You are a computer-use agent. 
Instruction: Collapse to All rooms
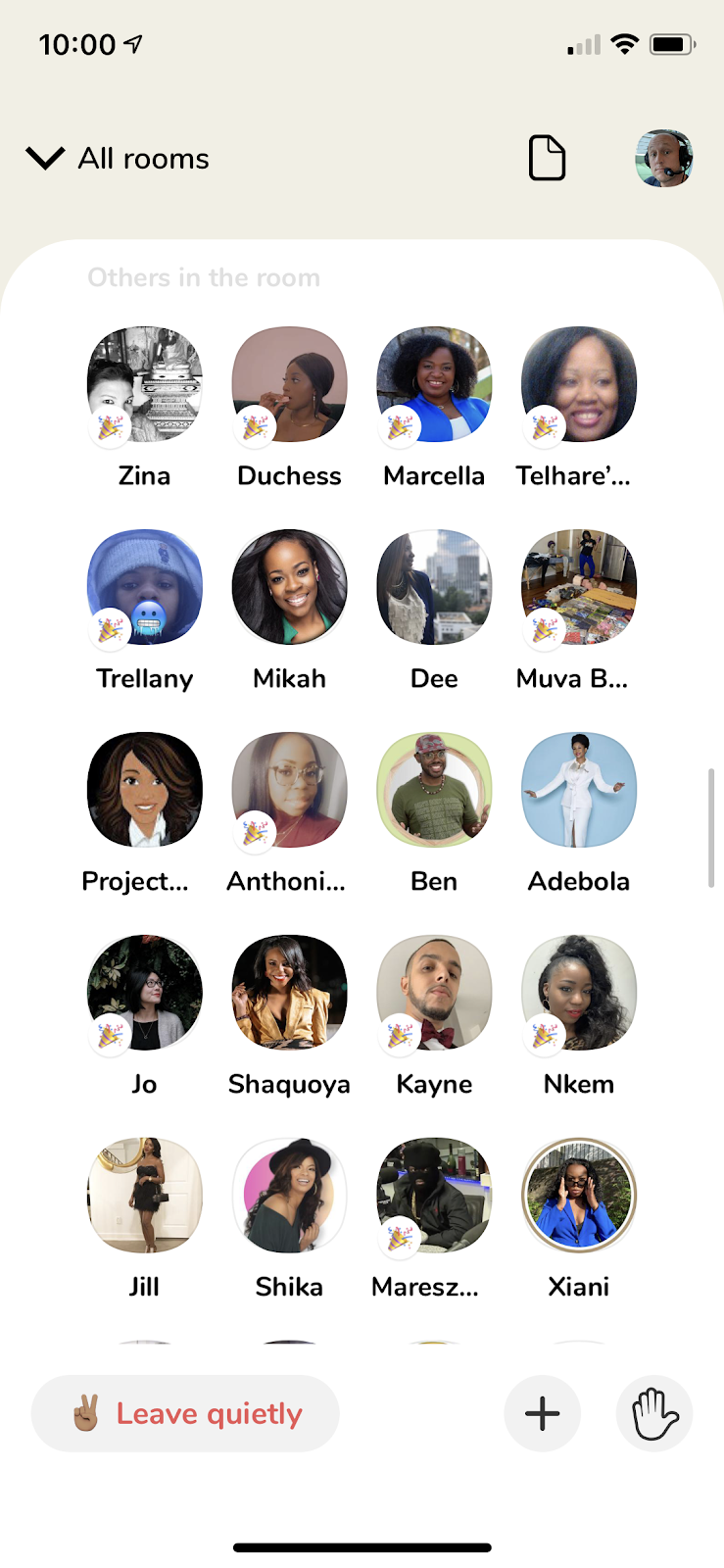[118, 158]
